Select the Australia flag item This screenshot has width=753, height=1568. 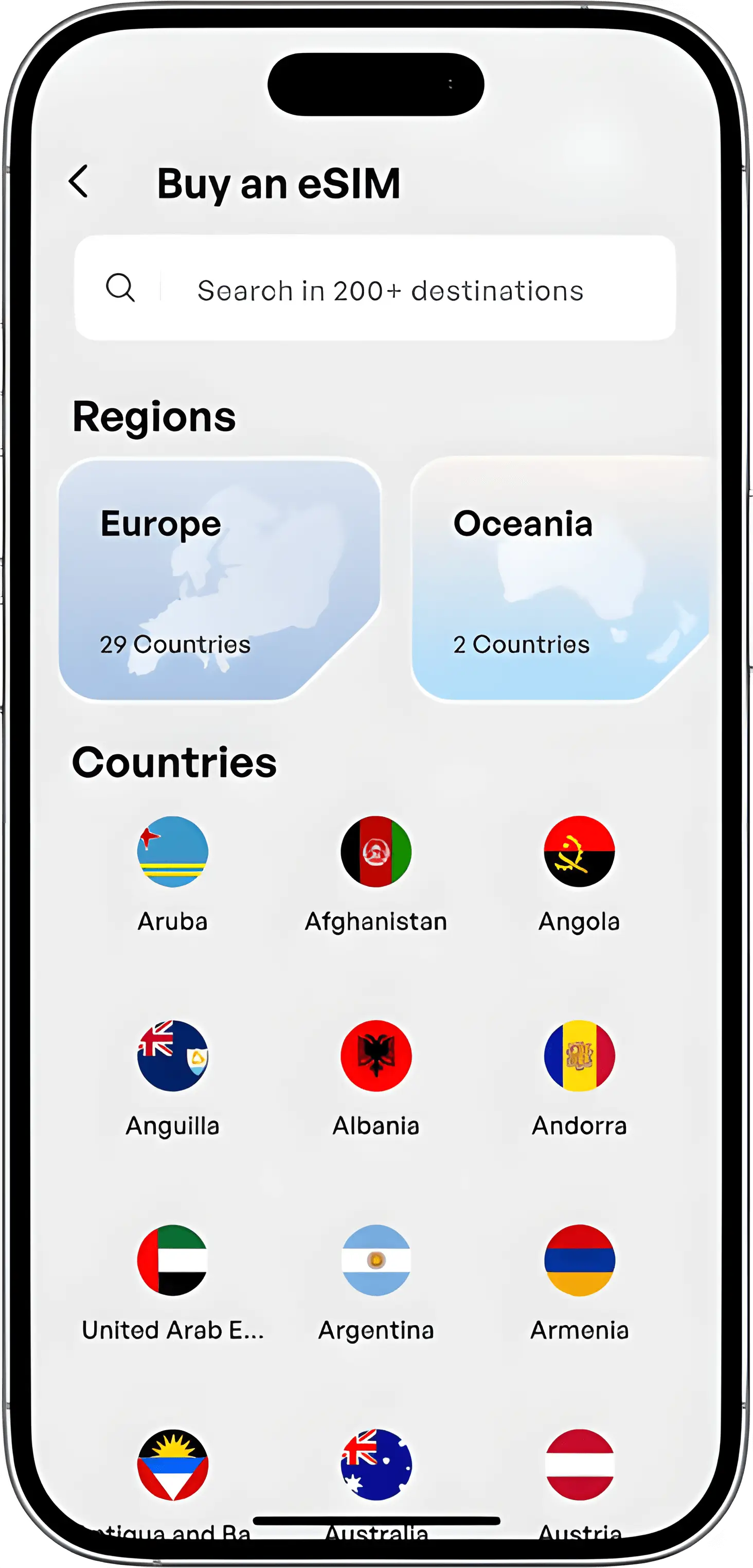tap(376, 1465)
